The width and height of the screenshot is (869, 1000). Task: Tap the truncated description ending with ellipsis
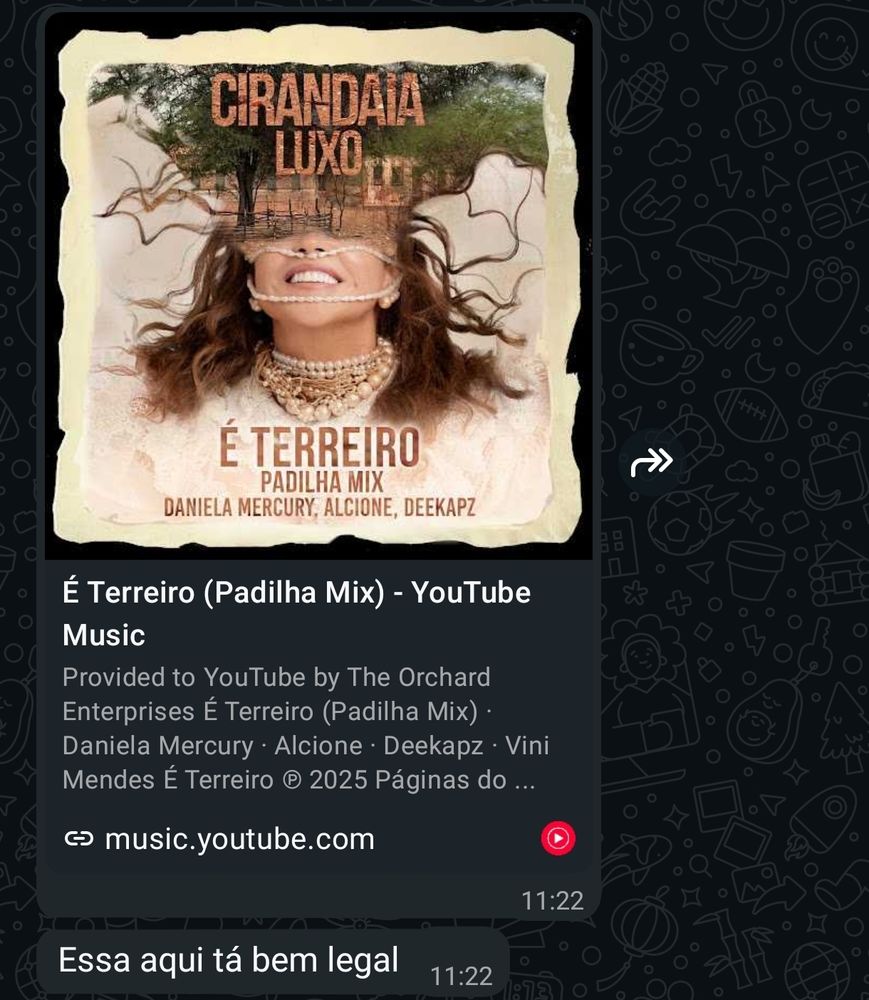click(300, 779)
